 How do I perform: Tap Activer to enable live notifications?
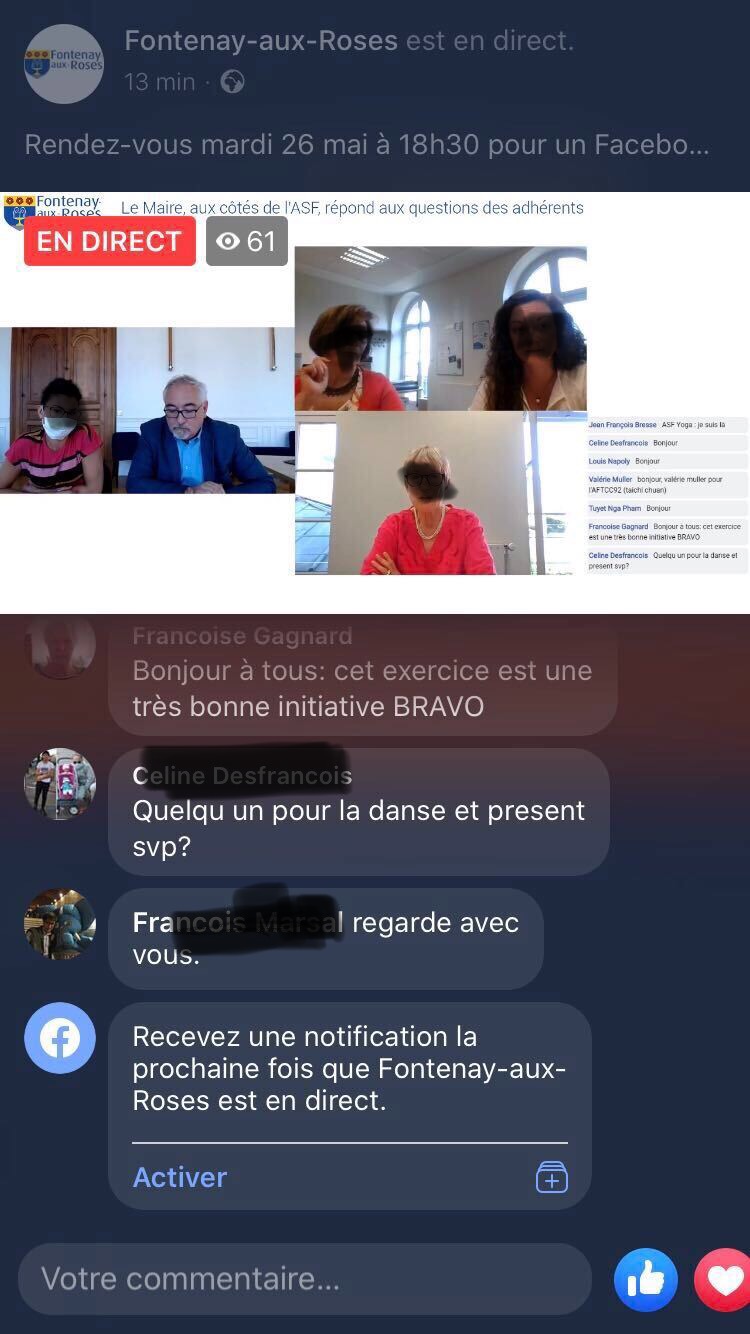[x=180, y=1177]
